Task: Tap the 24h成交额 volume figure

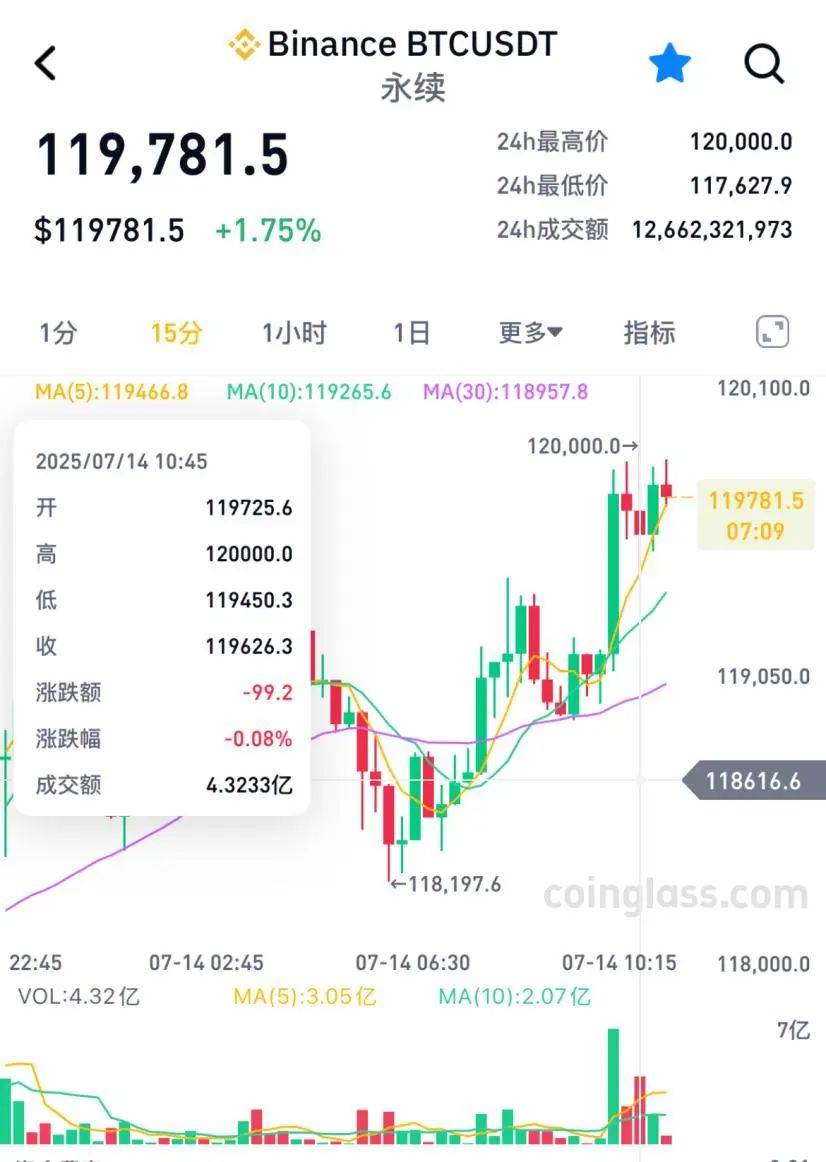Action: tap(711, 230)
